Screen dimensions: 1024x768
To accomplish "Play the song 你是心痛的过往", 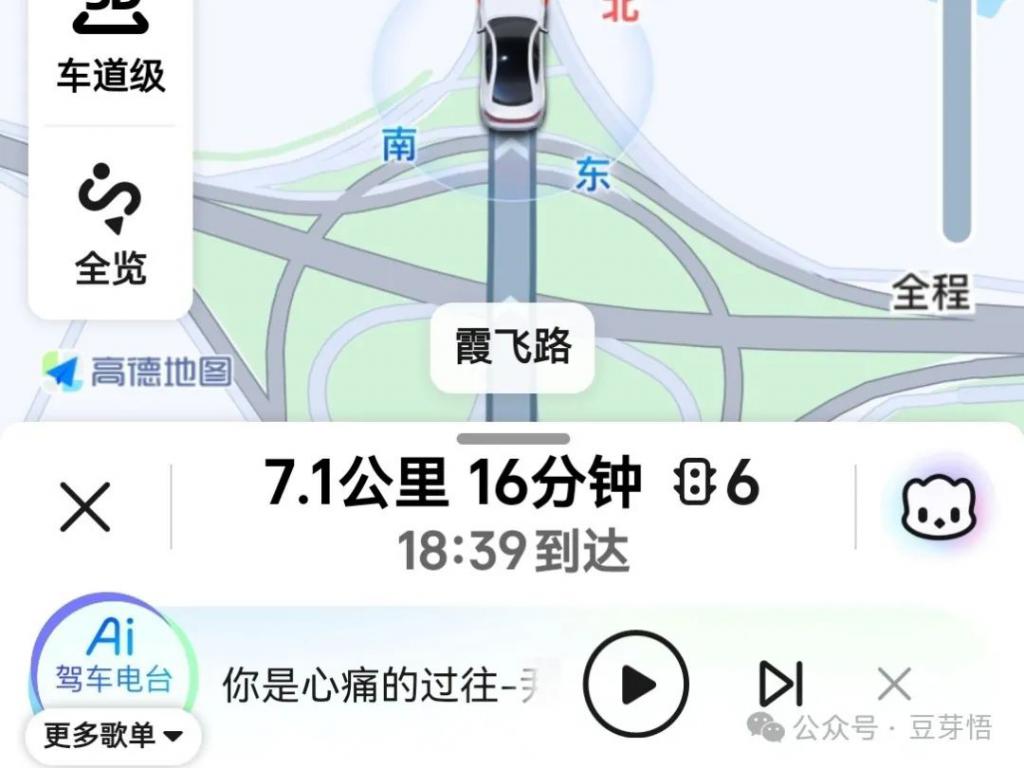I will (636, 685).
